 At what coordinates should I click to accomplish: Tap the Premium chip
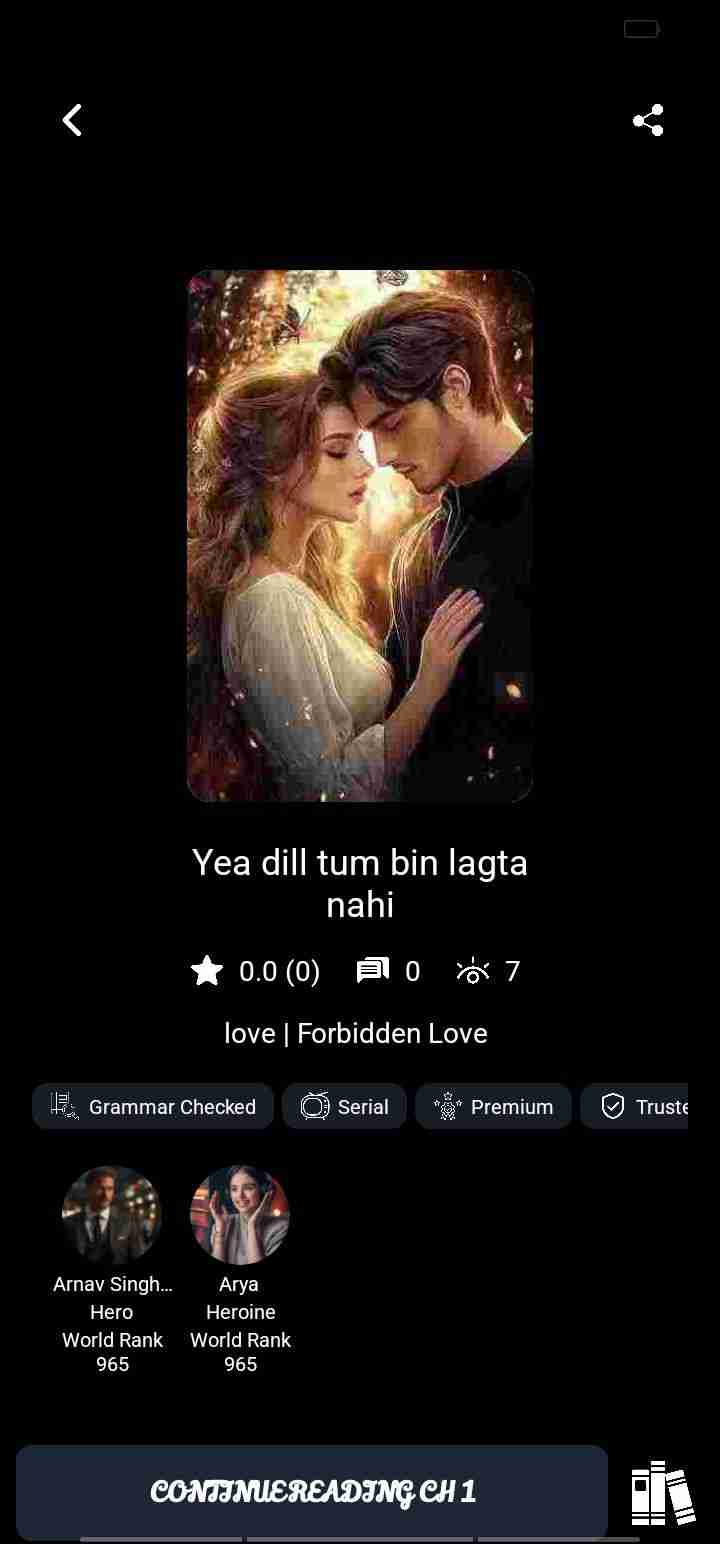pyautogui.click(x=493, y=1107)
